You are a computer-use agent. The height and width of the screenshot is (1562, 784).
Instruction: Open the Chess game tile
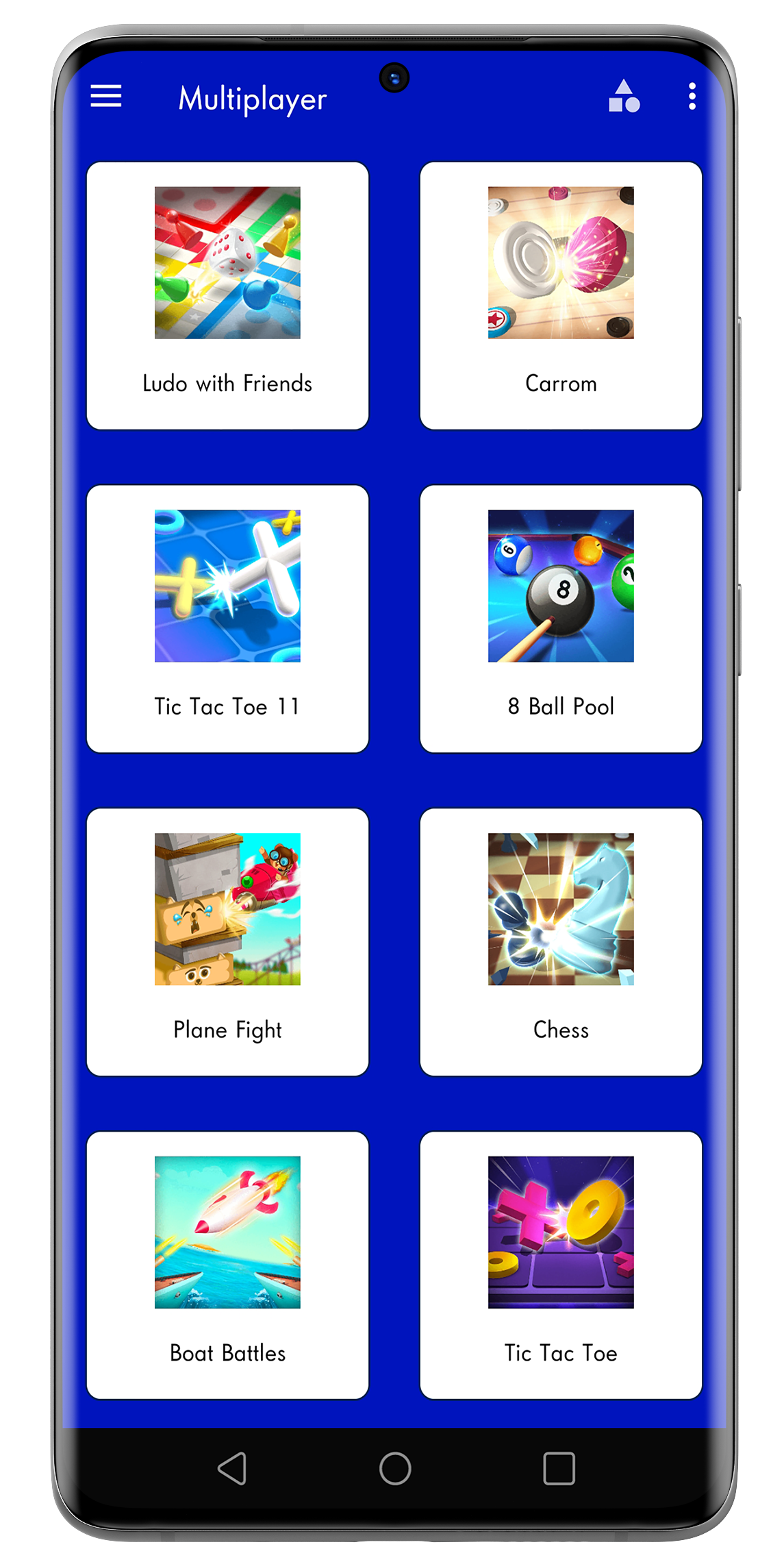click(x=561, y=942)
